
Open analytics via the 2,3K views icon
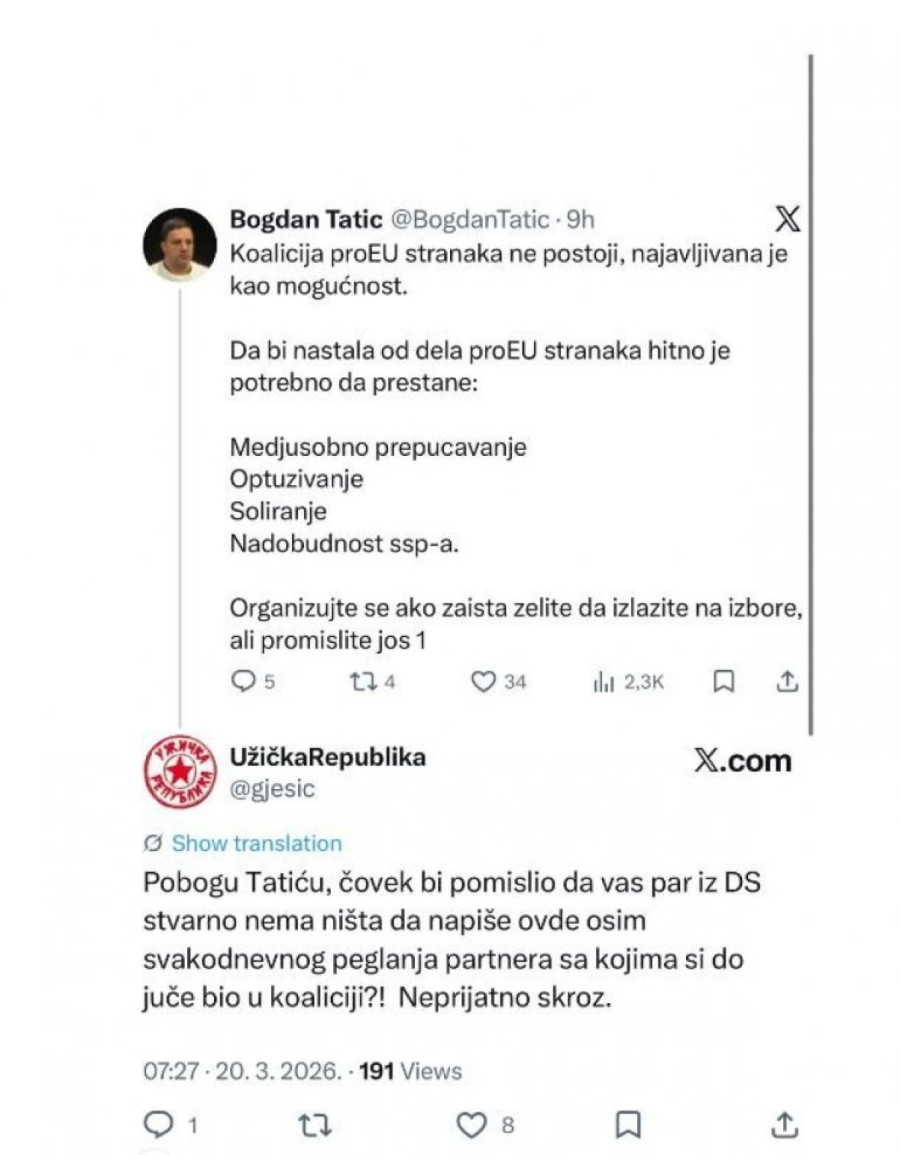tap(603, 682)
